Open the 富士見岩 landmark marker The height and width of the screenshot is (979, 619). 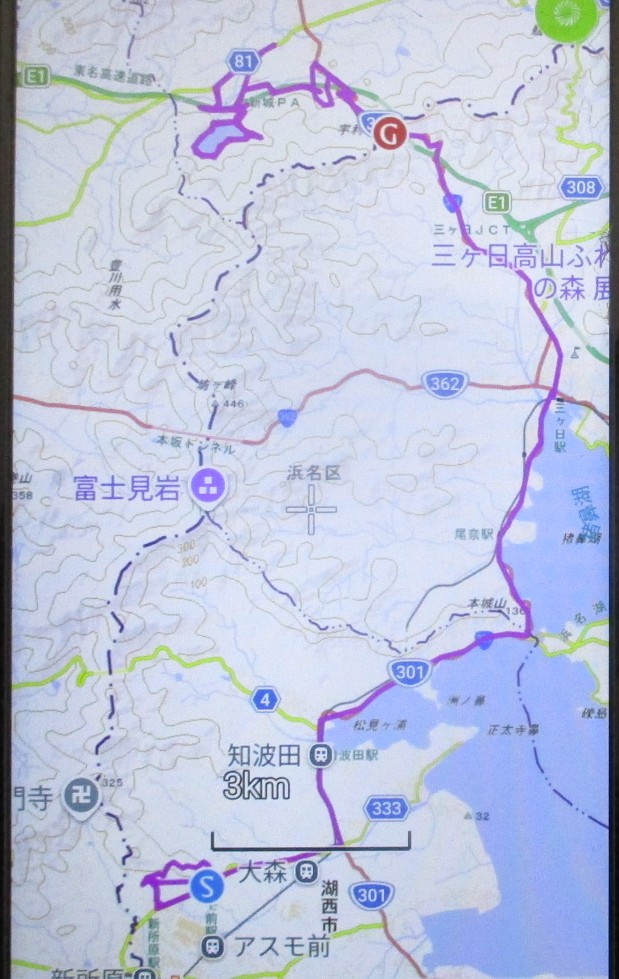pos(208,486)
